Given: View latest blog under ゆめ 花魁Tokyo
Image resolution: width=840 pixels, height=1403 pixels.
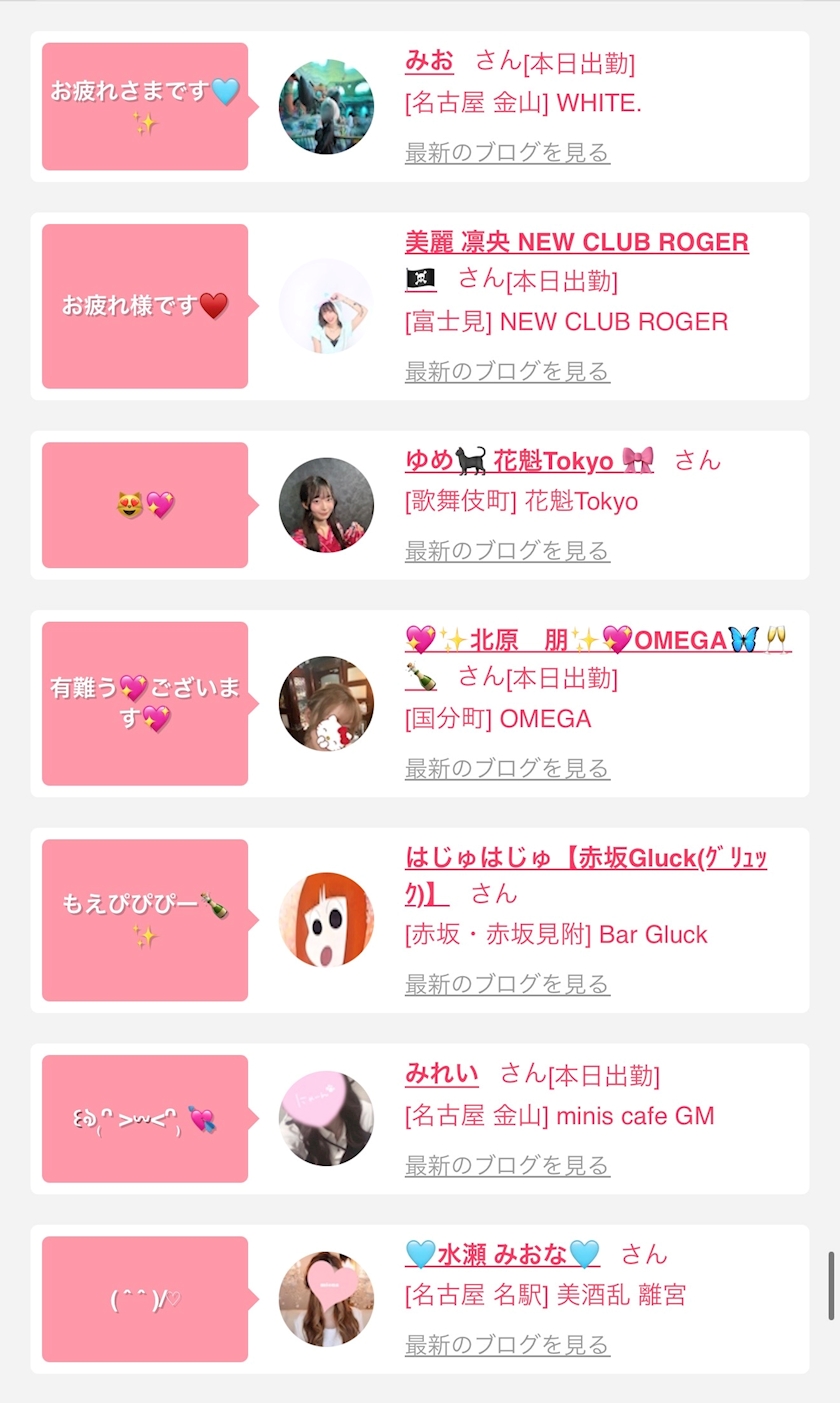Looking at the screenshot, I should (507, 551).
